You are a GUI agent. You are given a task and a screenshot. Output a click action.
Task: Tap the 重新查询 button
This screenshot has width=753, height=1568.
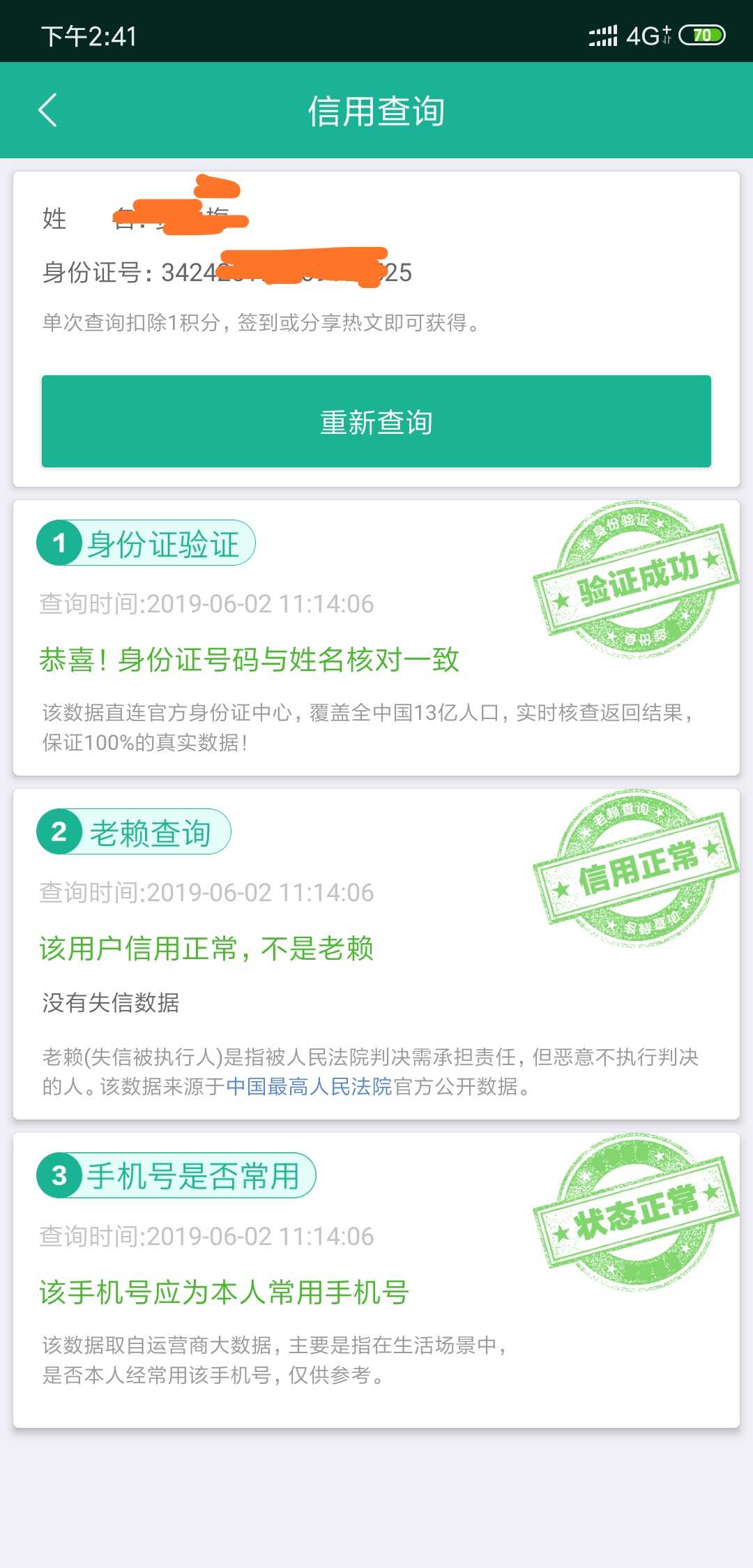point(376,421)
